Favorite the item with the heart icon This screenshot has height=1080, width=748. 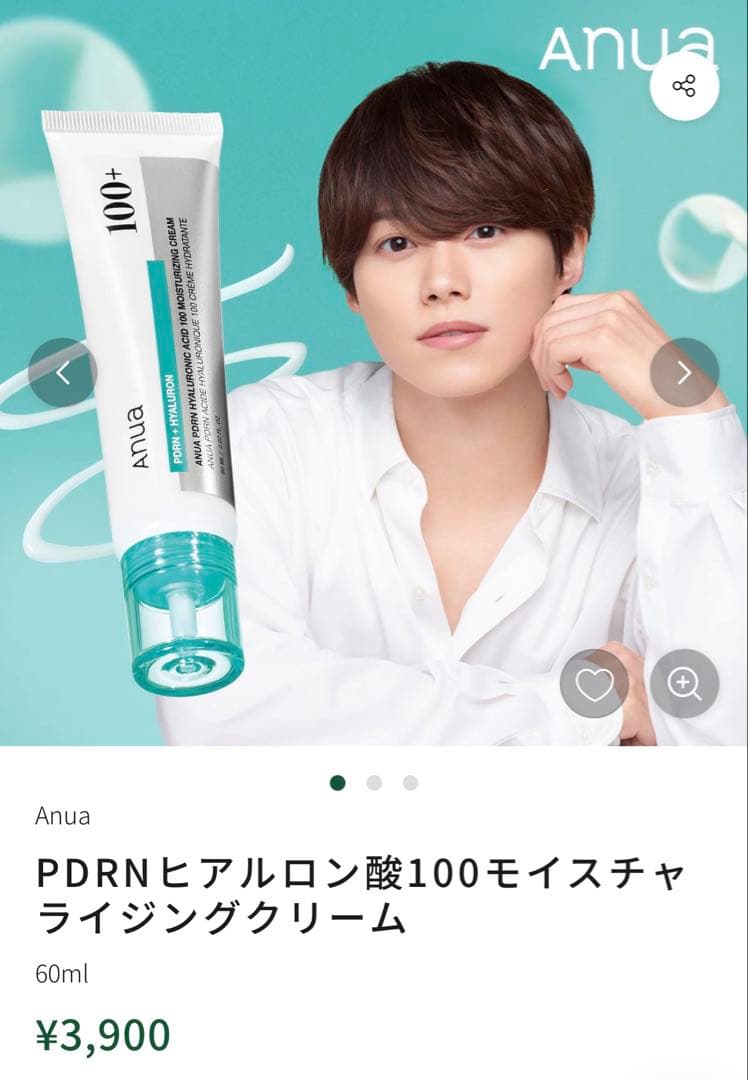point(597,684)
